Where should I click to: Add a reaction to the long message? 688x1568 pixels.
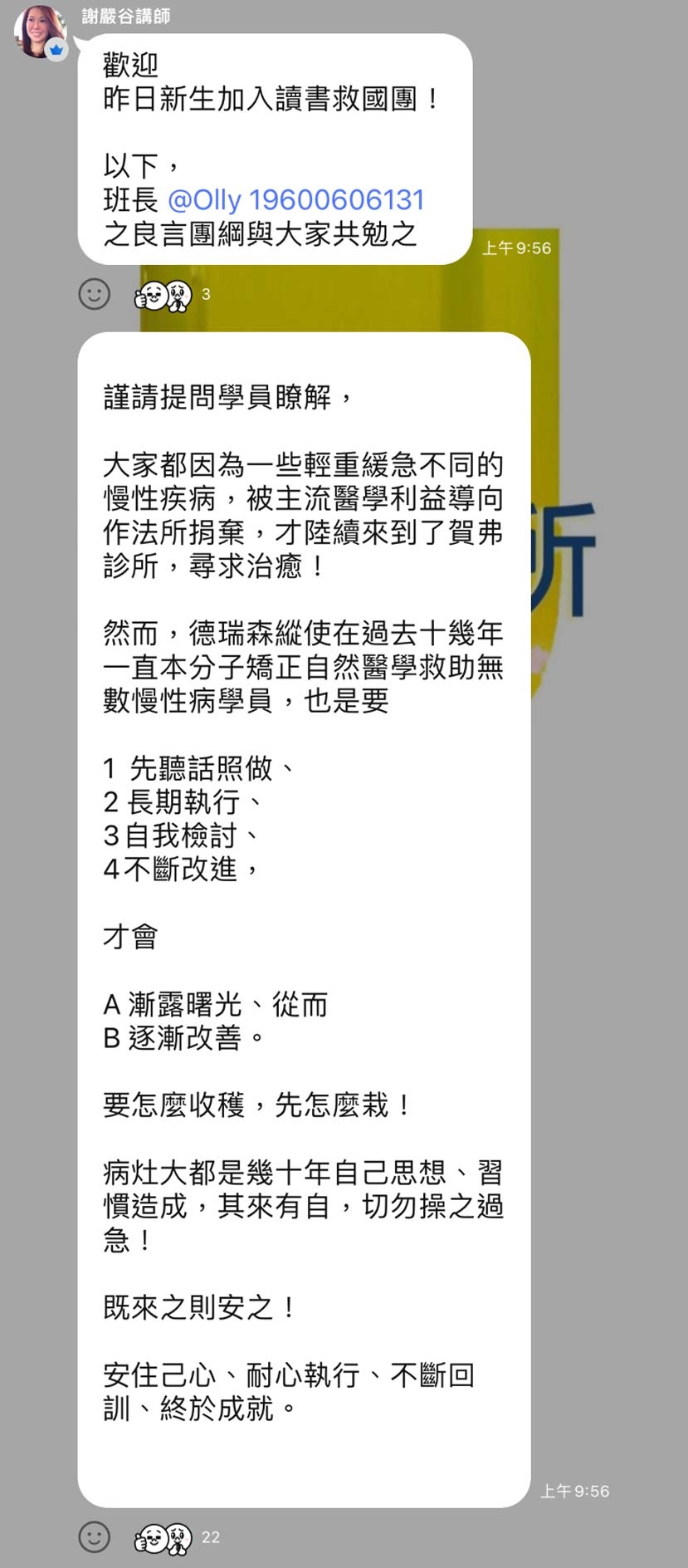[94, 1537]
